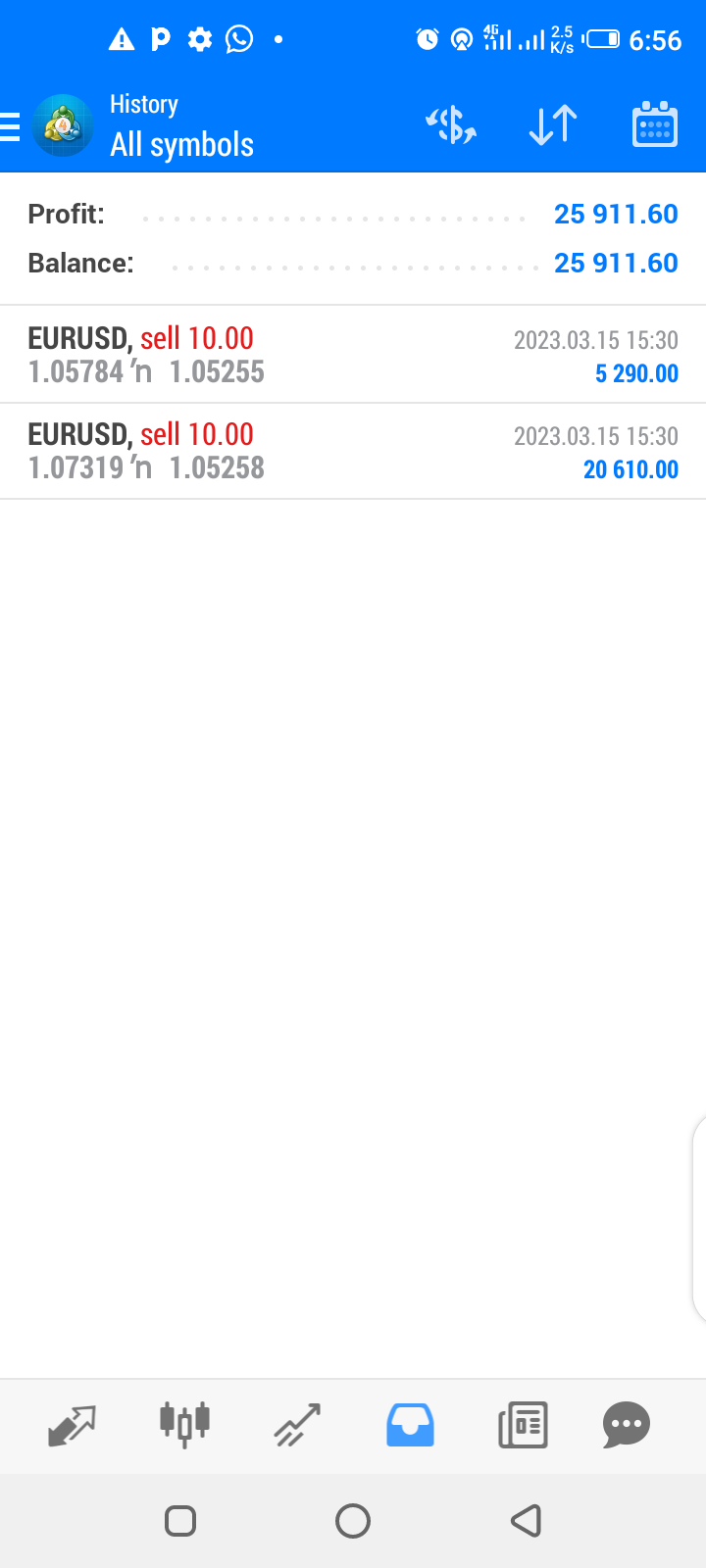706x1568 pixels.
Task: Switch to the Trade tab
Action: point(297,1426)
